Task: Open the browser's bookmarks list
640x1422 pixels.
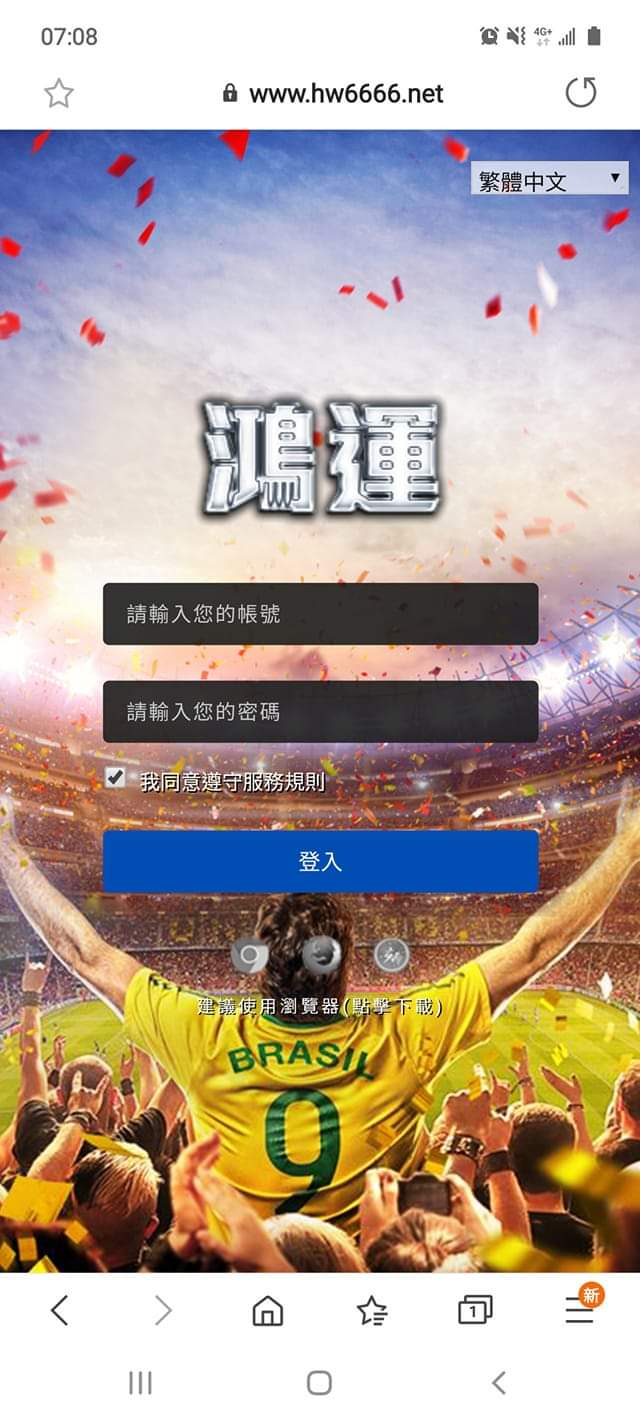Action: tap(372, 1310)
